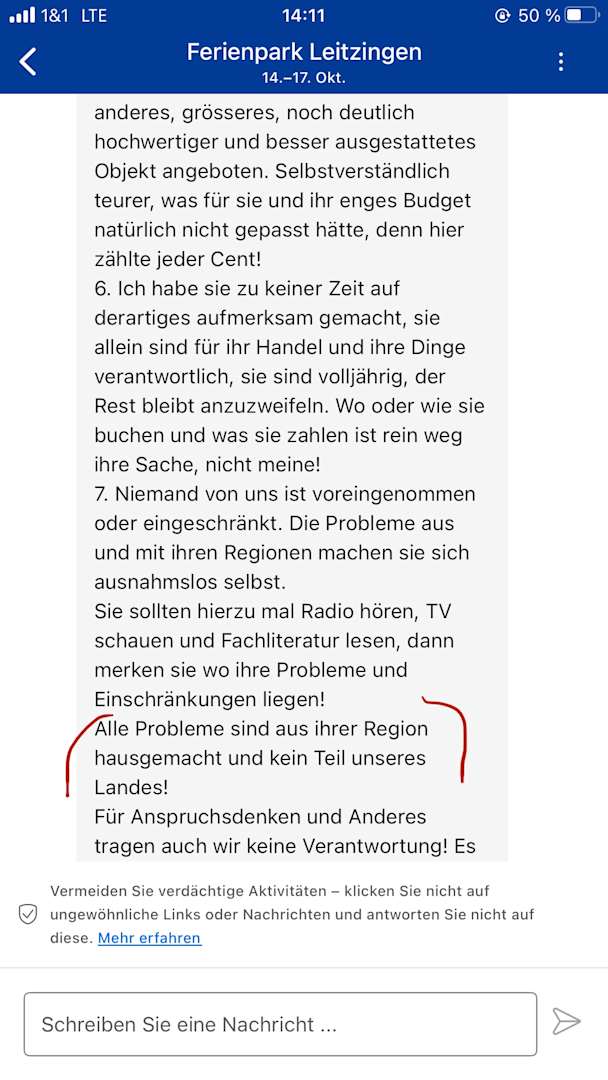Send the message with the arrow icon
The height and width of the screenshot is (1080, 608).
pyautogui.click(x=566, y=1021)
